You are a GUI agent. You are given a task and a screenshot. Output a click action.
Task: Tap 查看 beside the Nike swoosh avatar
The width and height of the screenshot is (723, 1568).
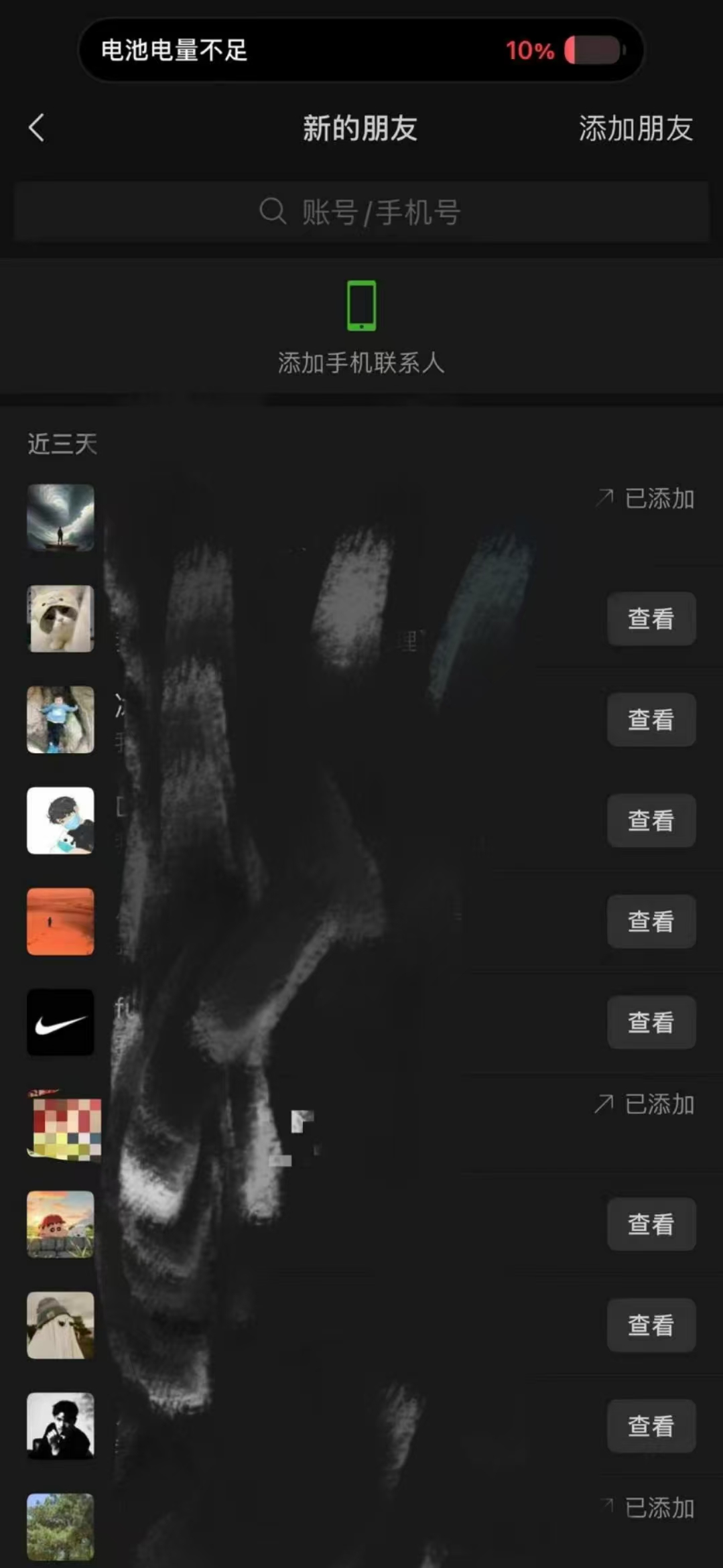pos(651,1022)
